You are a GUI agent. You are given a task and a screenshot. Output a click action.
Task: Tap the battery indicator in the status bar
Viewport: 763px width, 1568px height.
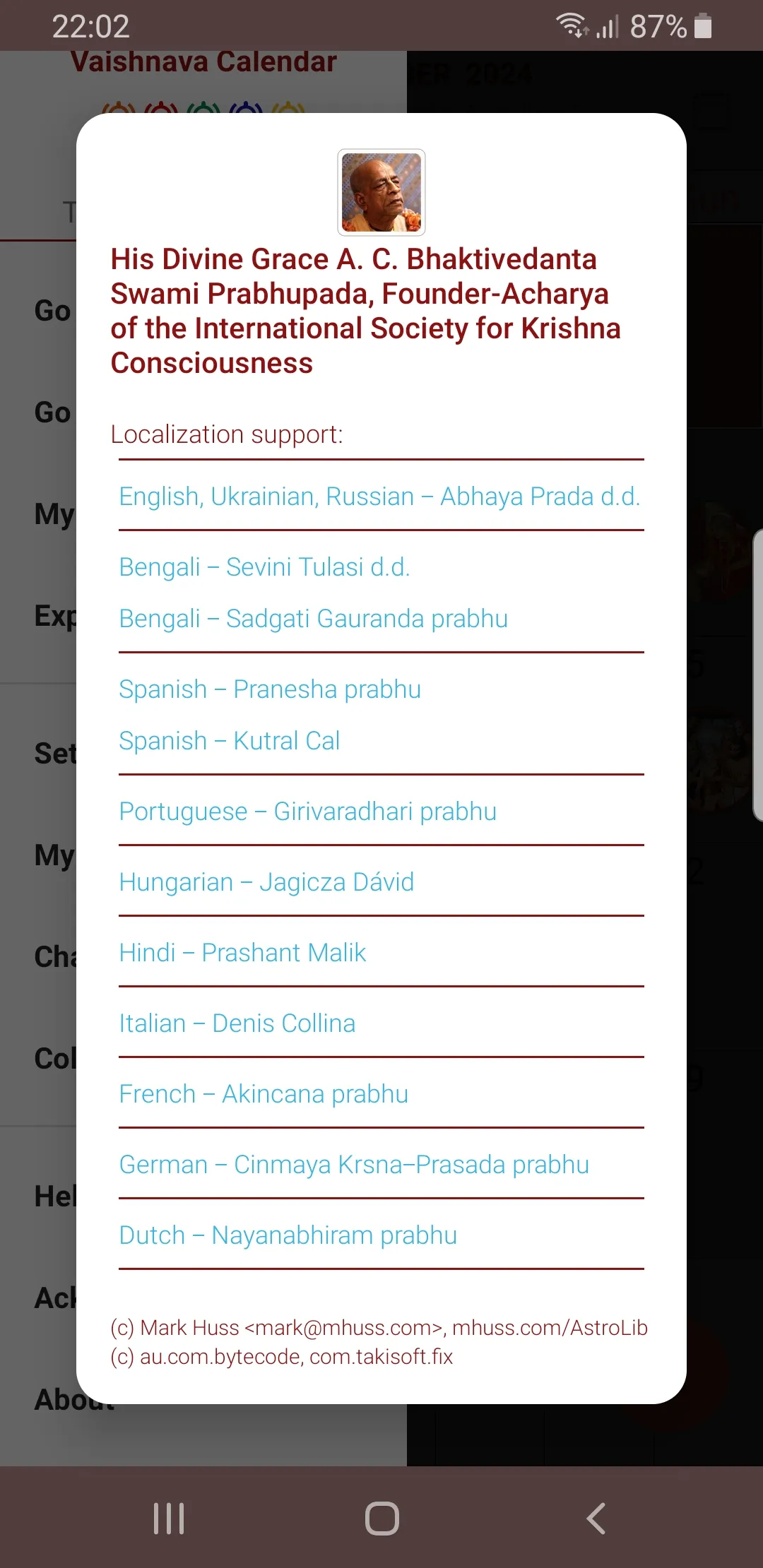[x=704, y=25]
